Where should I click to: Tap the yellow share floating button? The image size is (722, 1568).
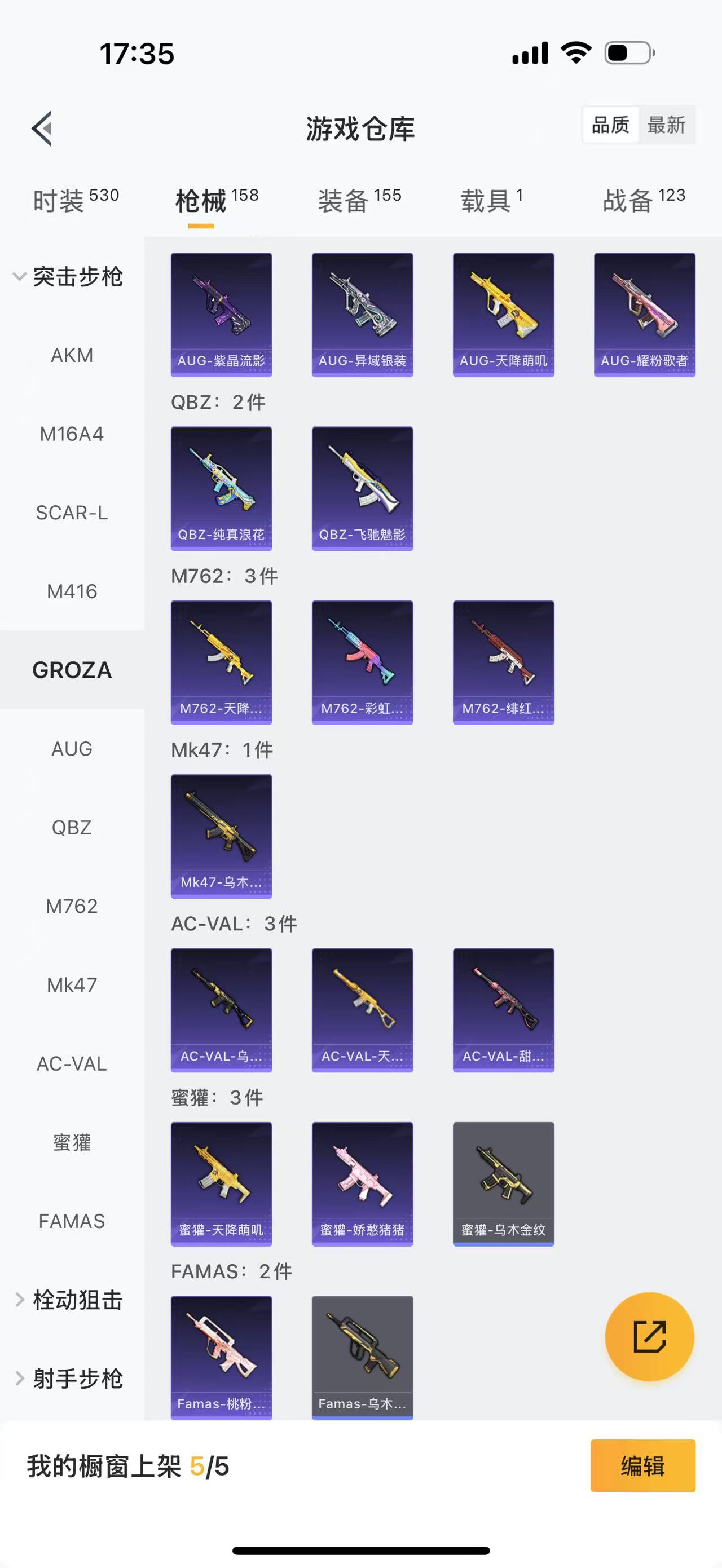click(650, 1337)
